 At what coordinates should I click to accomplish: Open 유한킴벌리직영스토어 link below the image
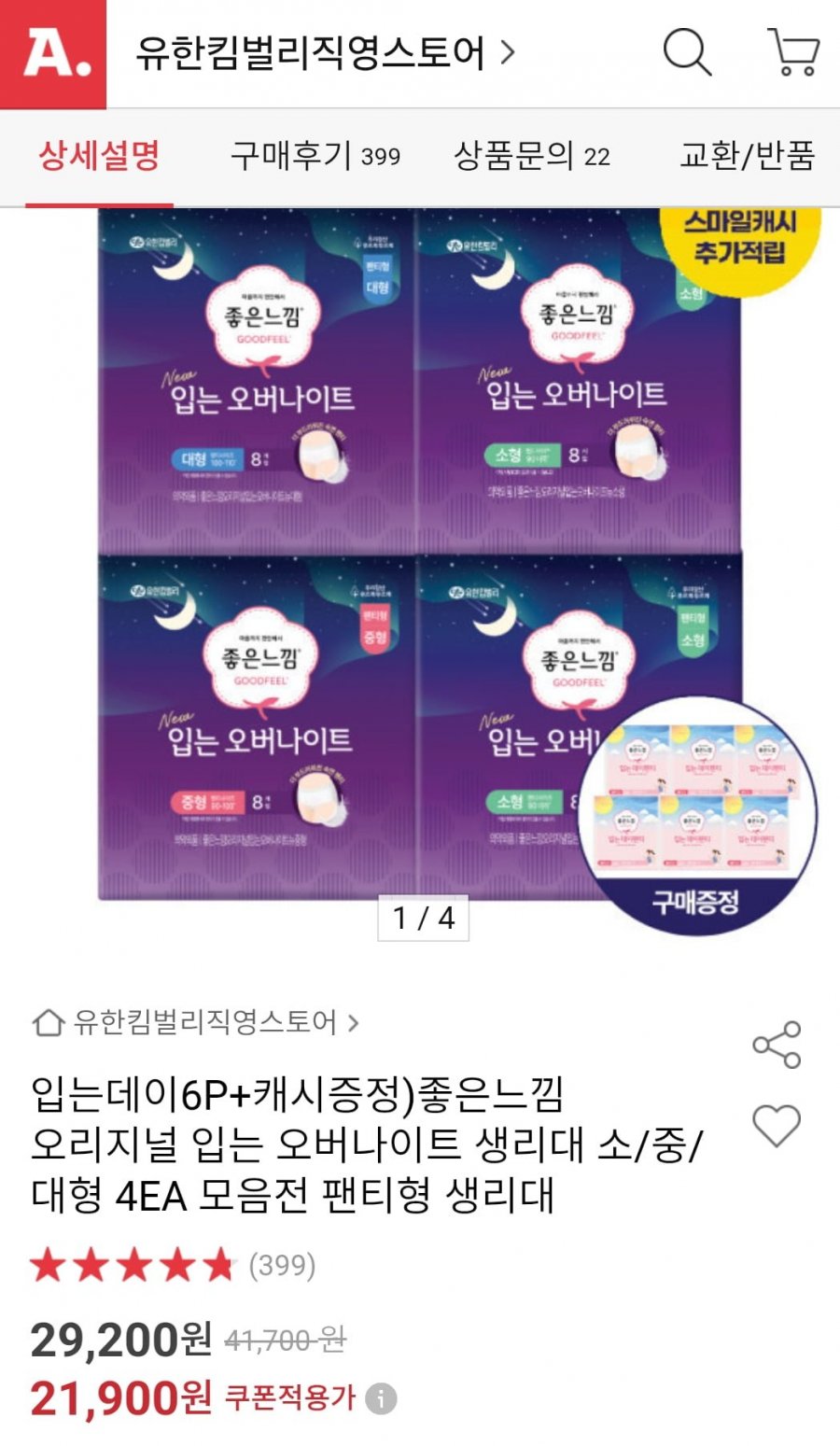tap(196, 1022)
